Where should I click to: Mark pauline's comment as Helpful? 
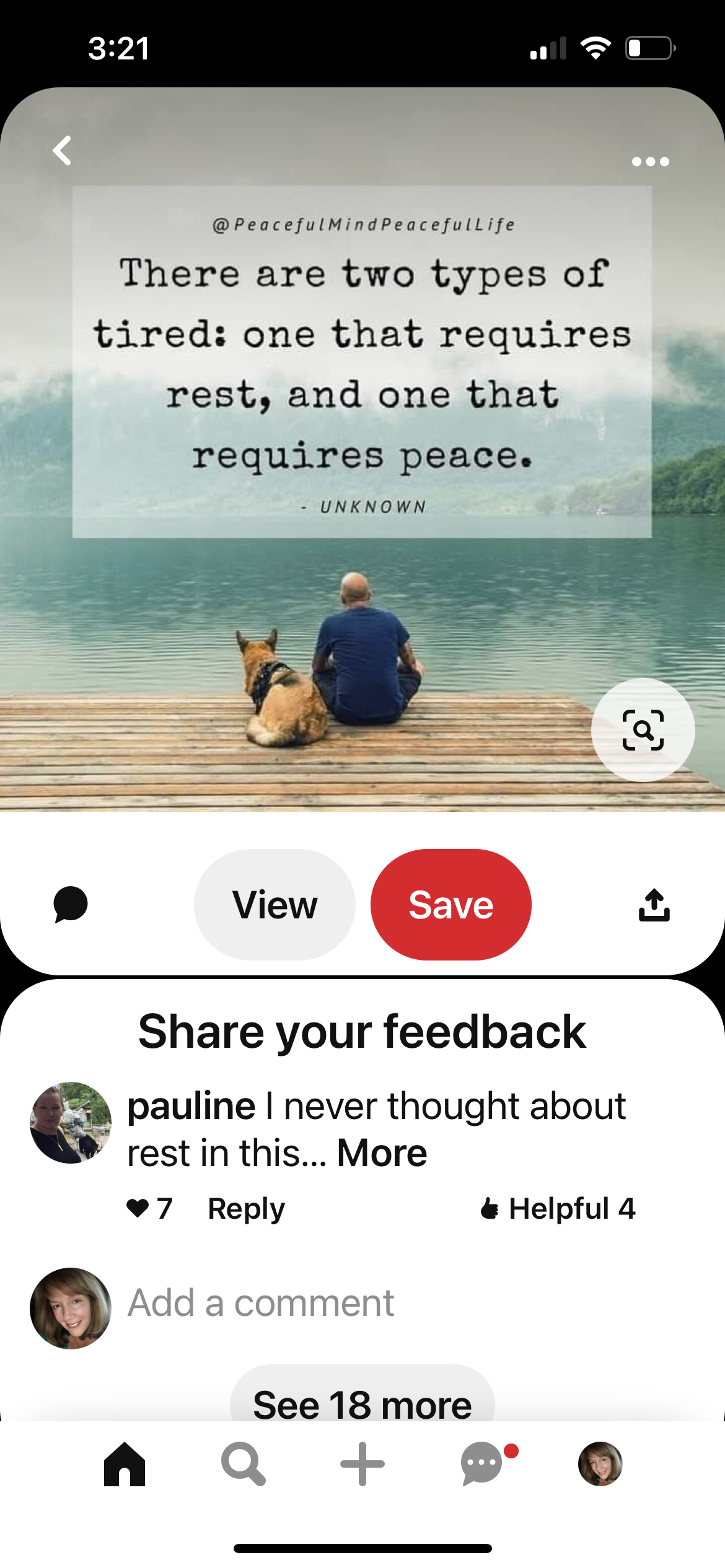[558, 1208]
